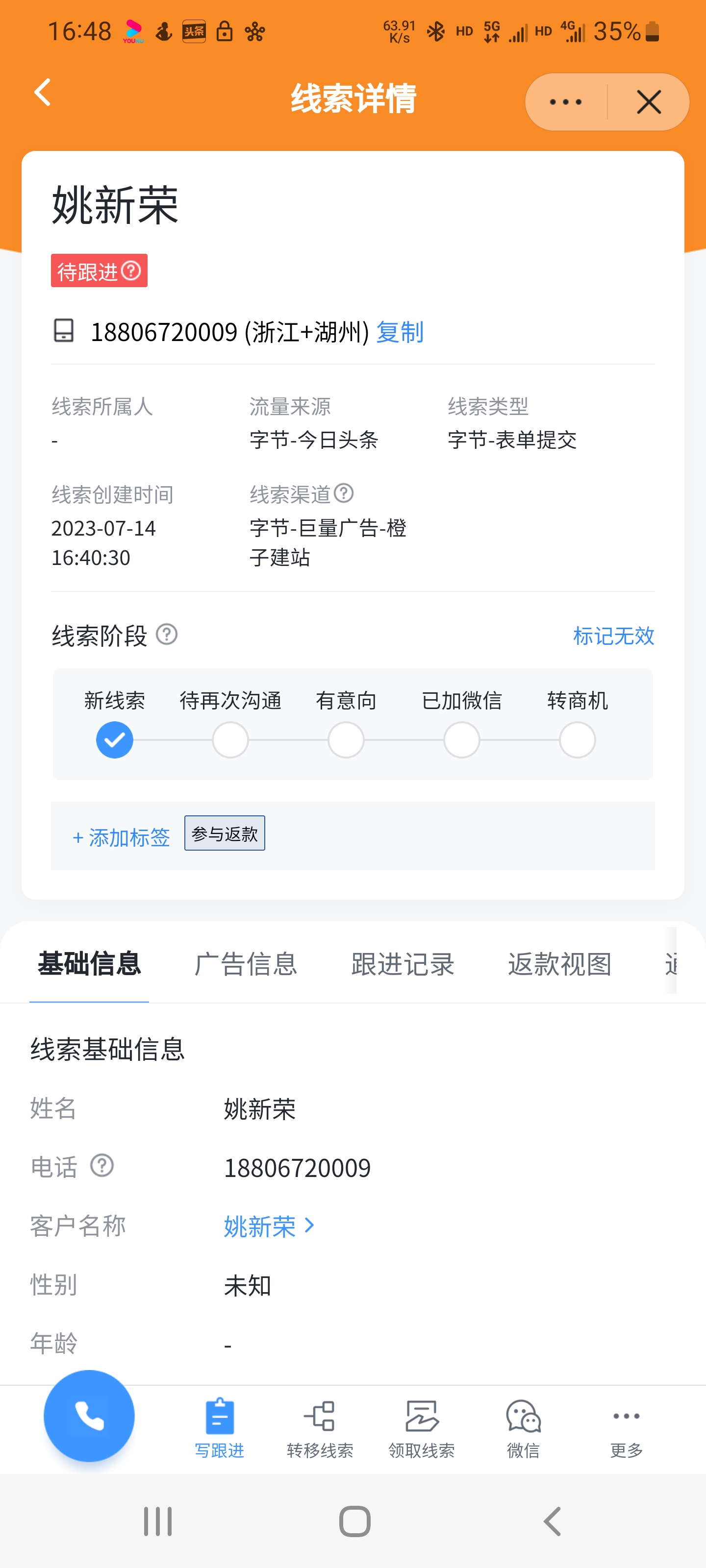Viewport: 706px width, 1568px height.
Task: Go back from the 线索详情 page
Action: pyautogui.click(x=43, y=93)
